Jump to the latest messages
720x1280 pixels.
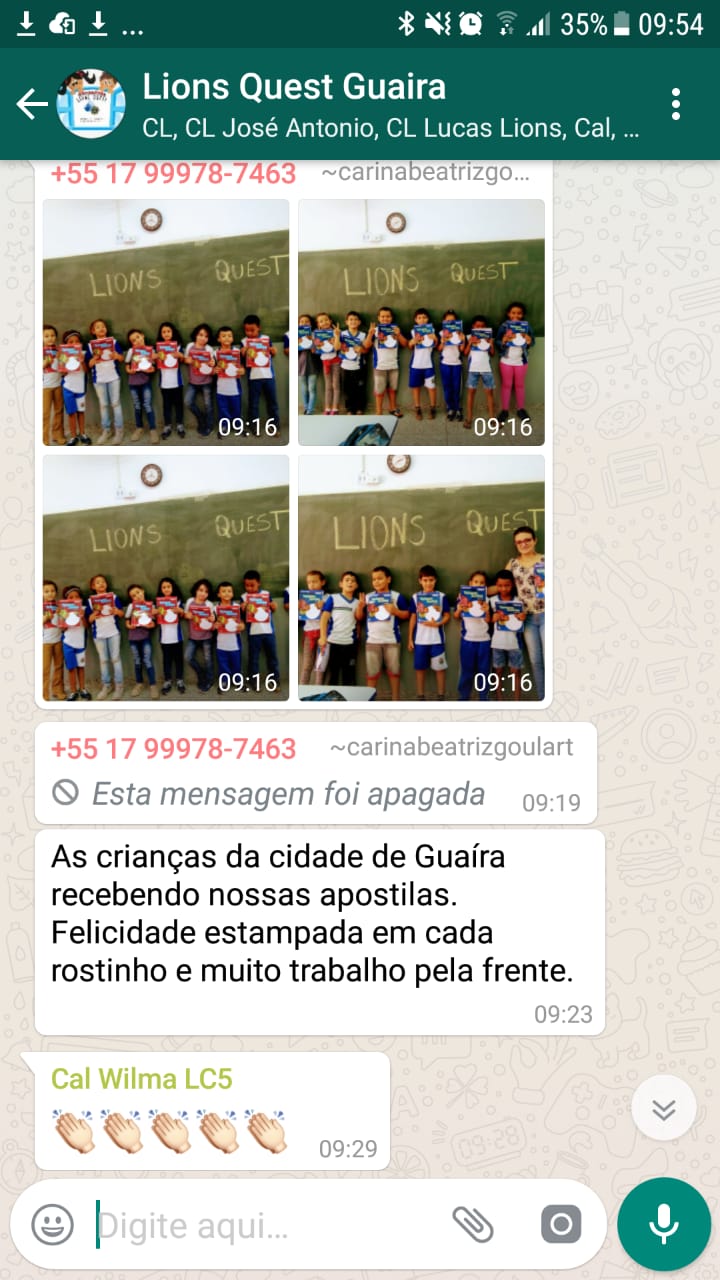(664, 1108)
